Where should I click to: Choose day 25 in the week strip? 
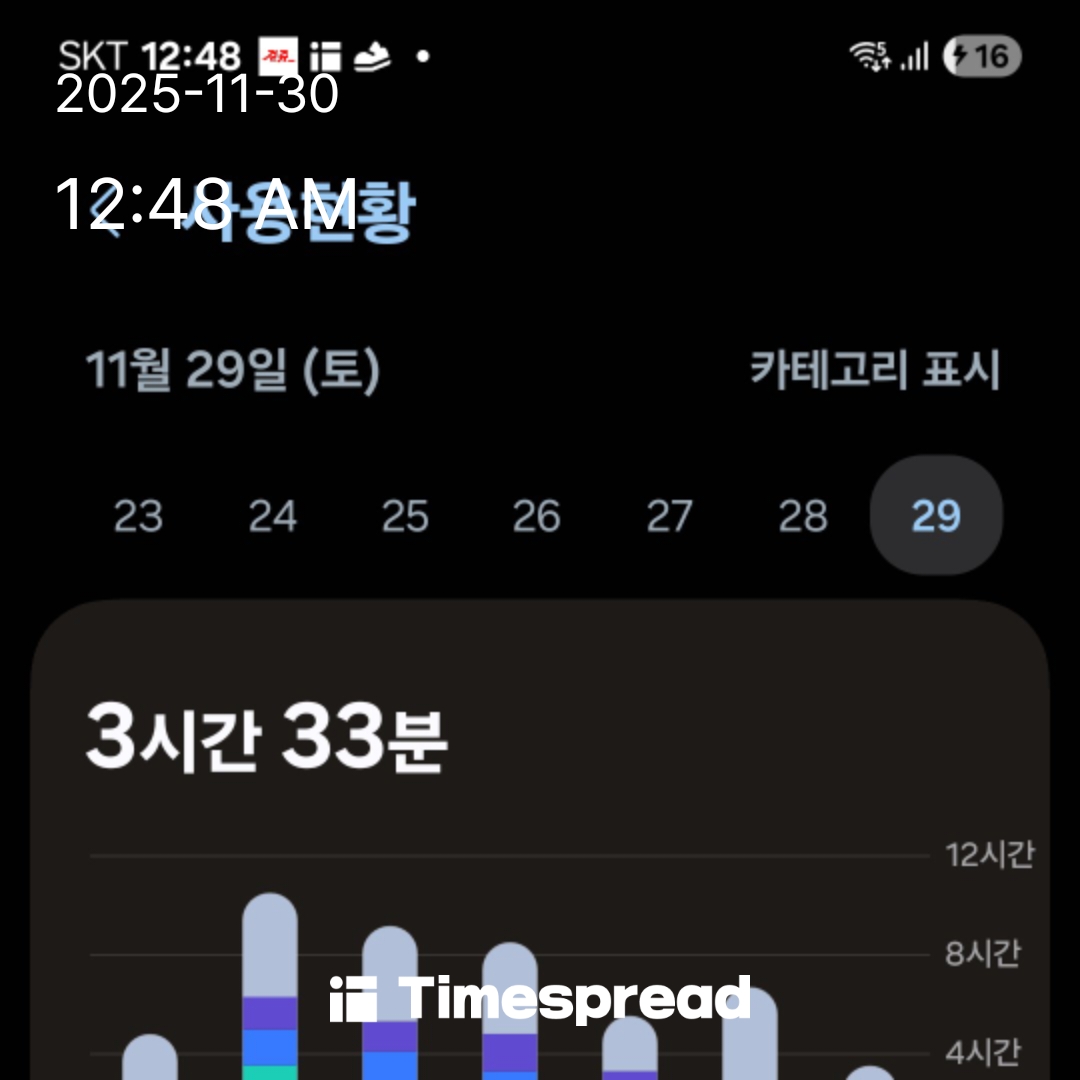click(405, 516)
